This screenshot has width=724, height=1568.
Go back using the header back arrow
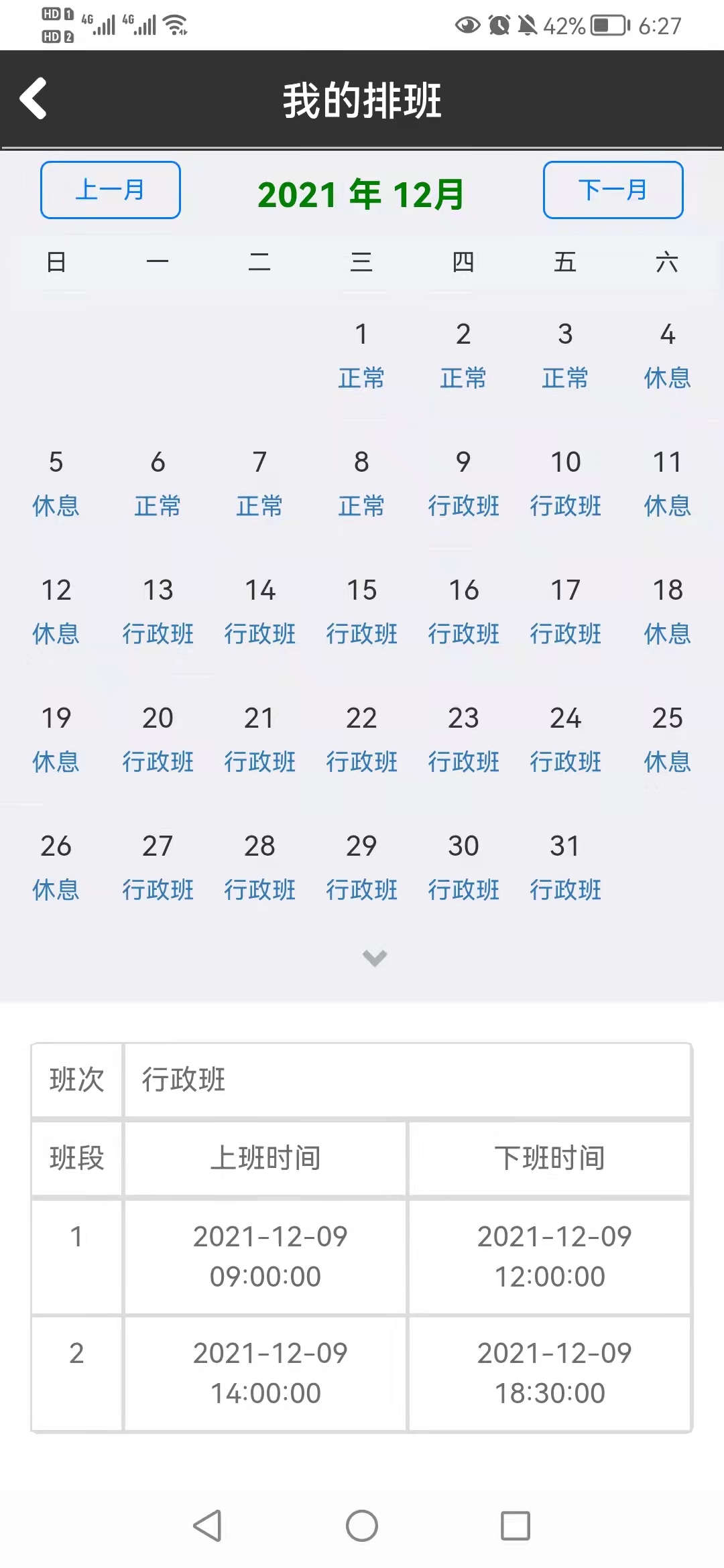point(34,99)
